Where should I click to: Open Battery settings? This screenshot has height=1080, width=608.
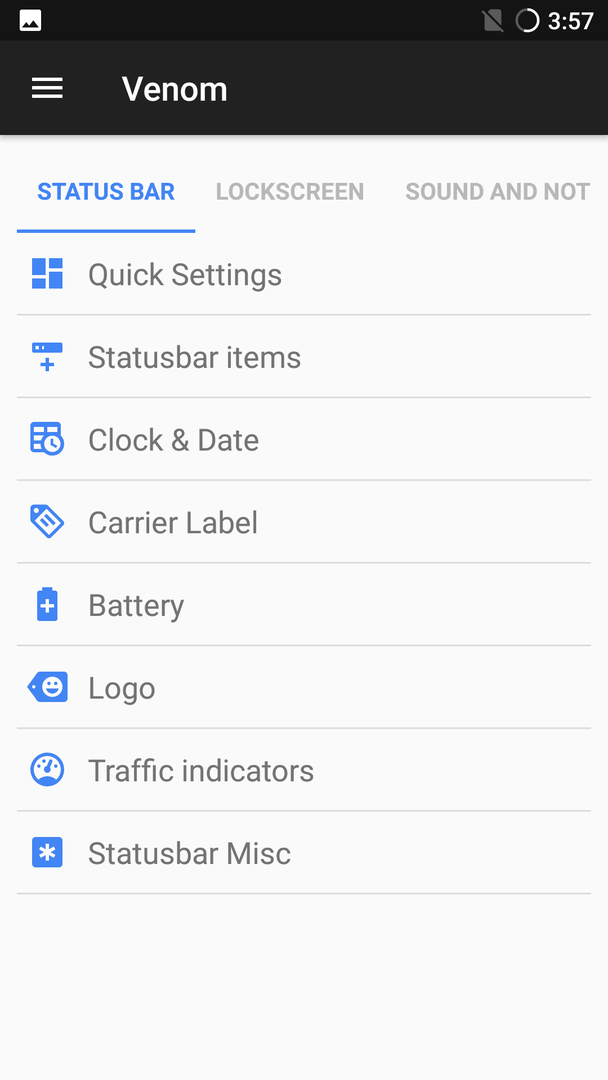click(x=304, y=605)
